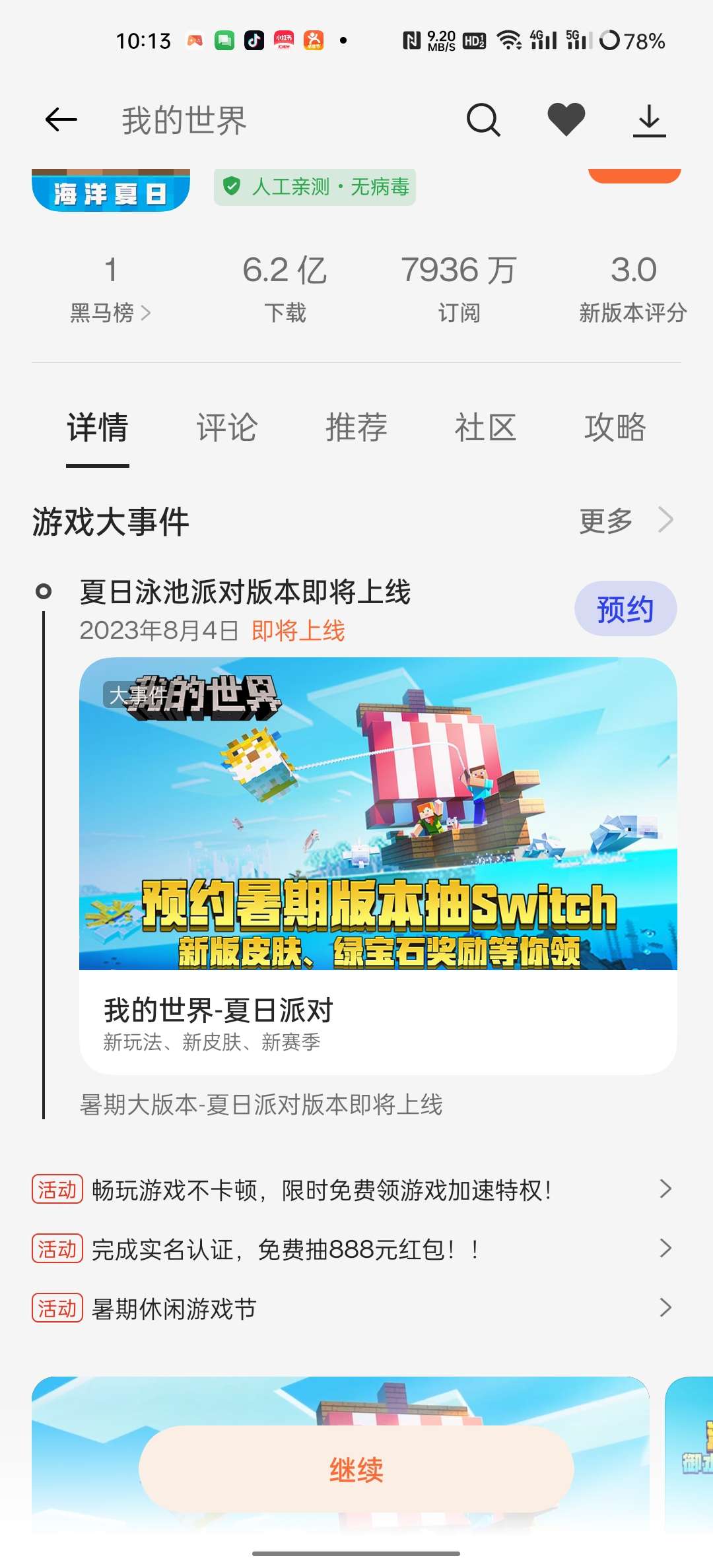Go back from the 我的世界 page
Screen dimensions: 713x1568
point(61,120)
